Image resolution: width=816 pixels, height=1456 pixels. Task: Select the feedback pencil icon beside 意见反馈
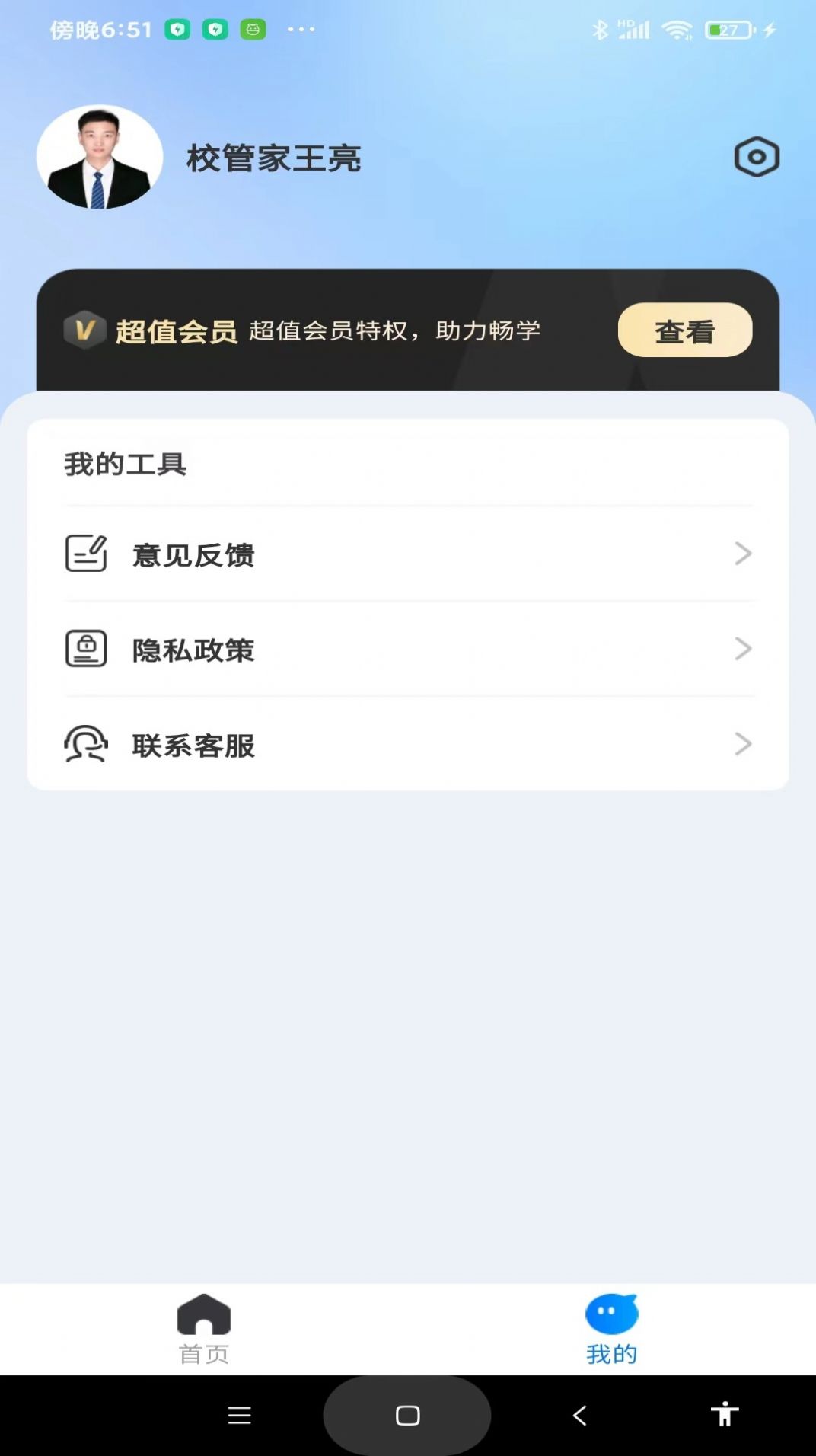click(x=86, y=554)
